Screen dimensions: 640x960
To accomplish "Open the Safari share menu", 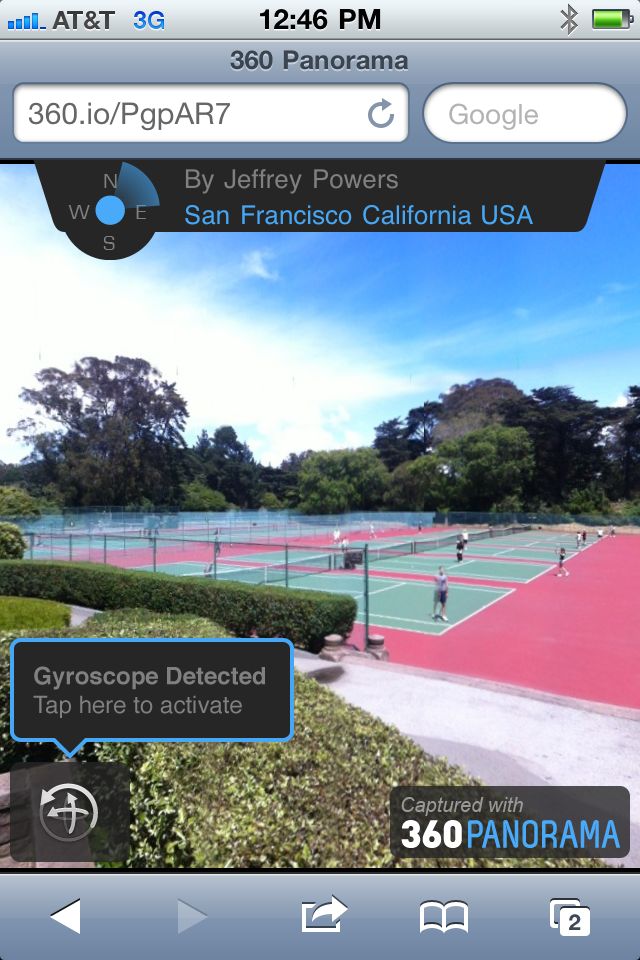I will point(323,916).
